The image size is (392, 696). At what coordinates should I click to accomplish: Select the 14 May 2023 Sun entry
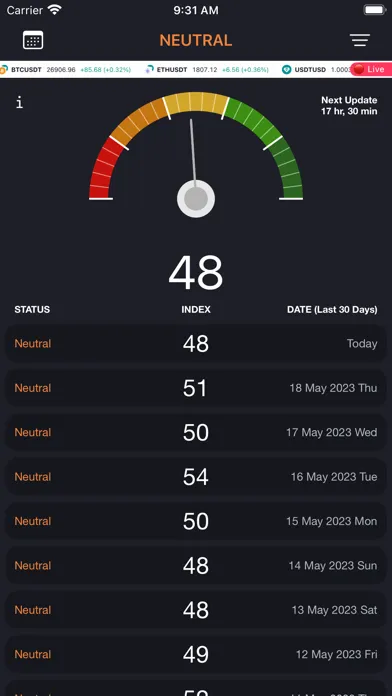(x=196, y=566)
